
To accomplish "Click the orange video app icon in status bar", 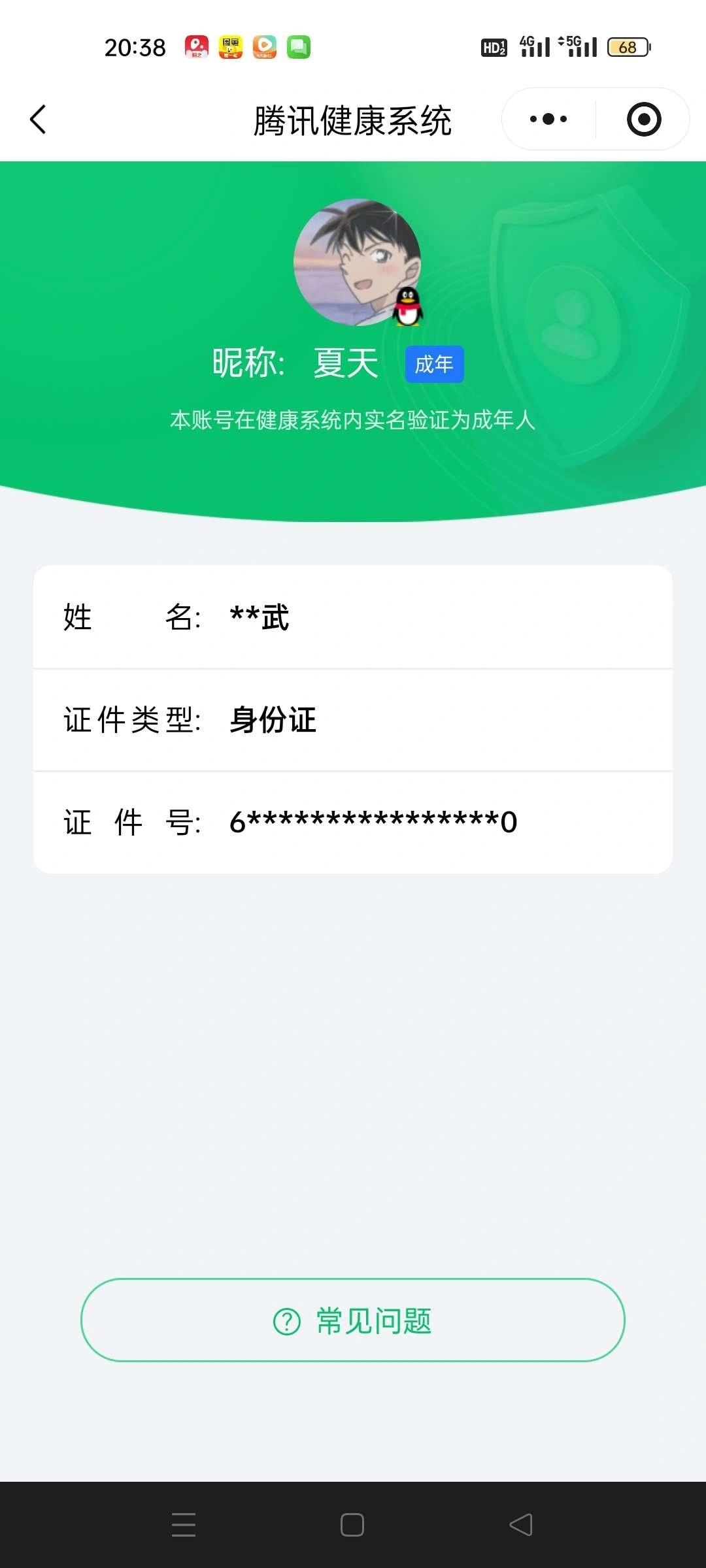I will pyautogui.click(x=264, y=46).
